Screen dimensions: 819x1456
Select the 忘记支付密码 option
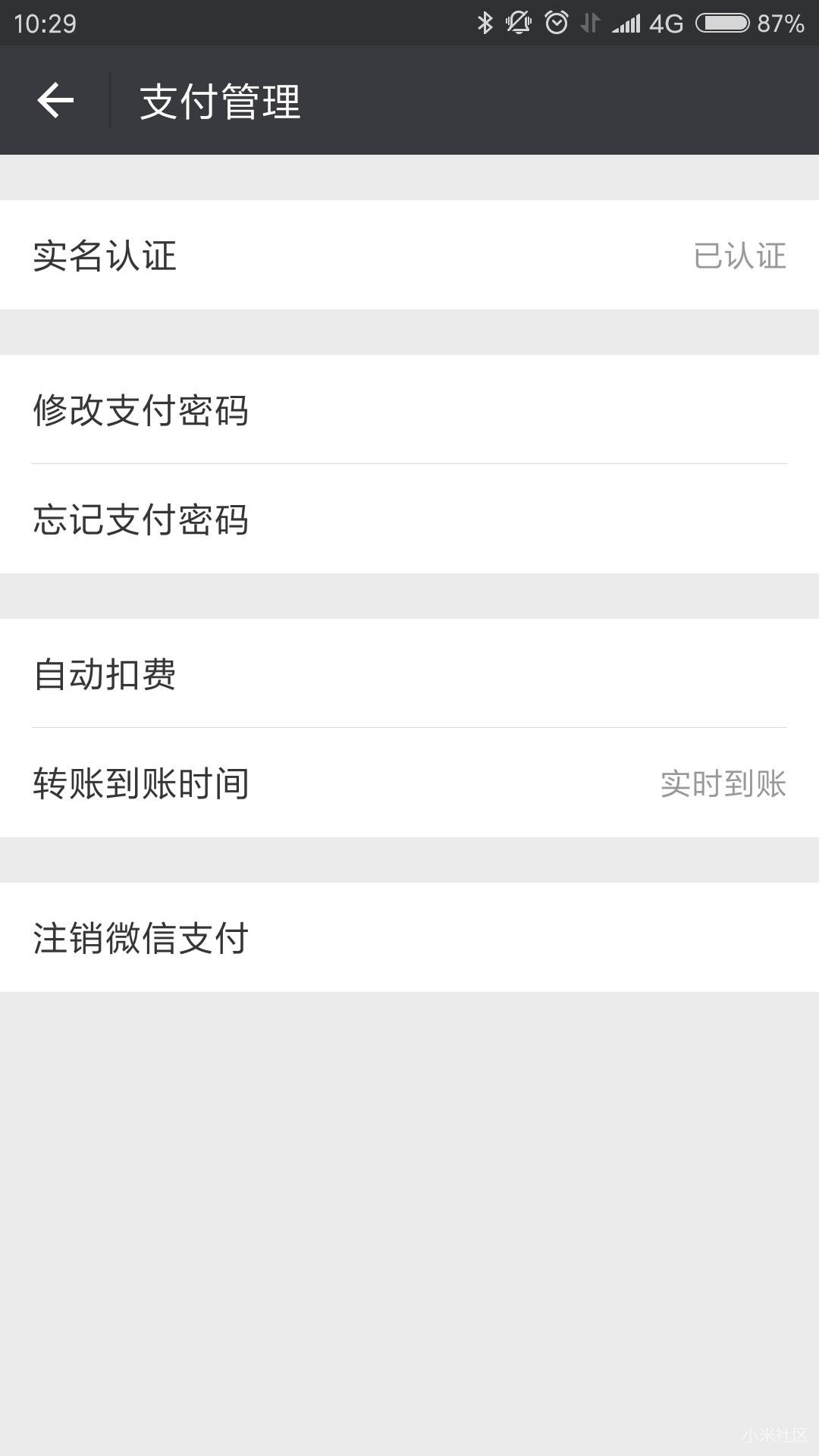click(409, 519)
